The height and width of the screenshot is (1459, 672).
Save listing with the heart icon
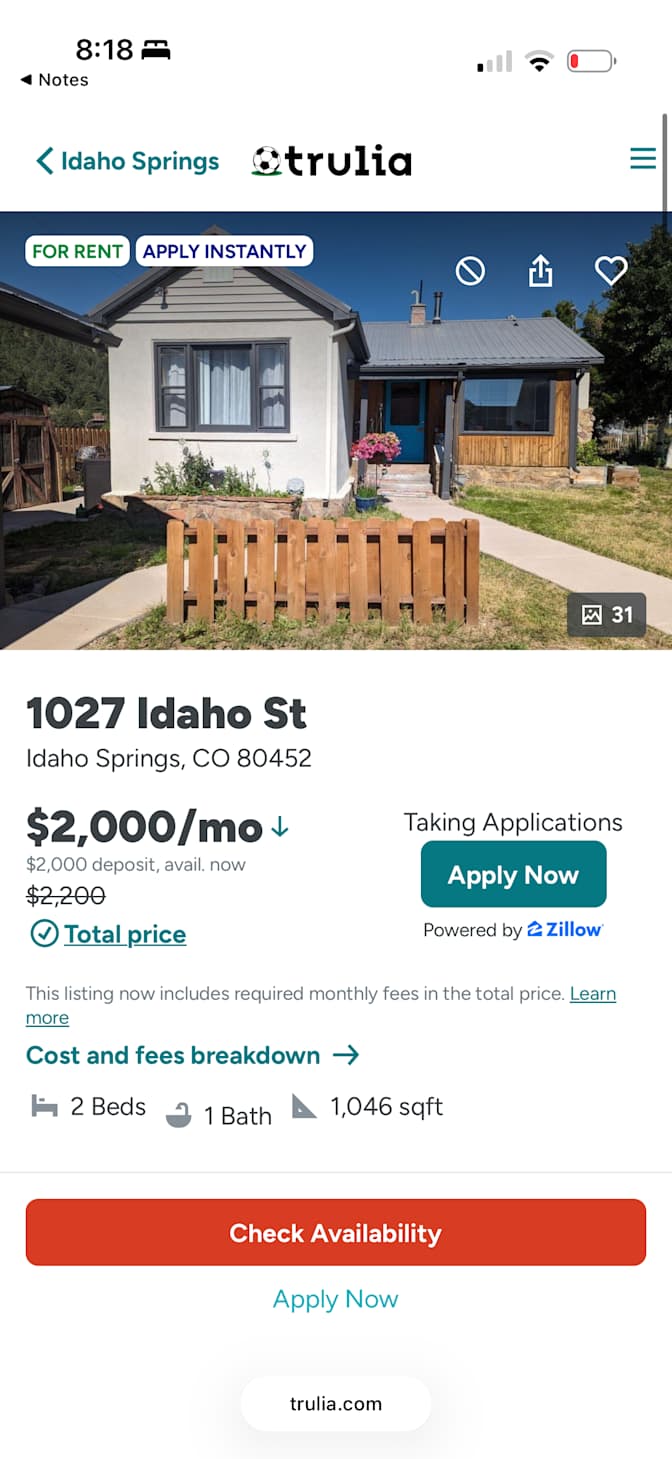(611, 270)
